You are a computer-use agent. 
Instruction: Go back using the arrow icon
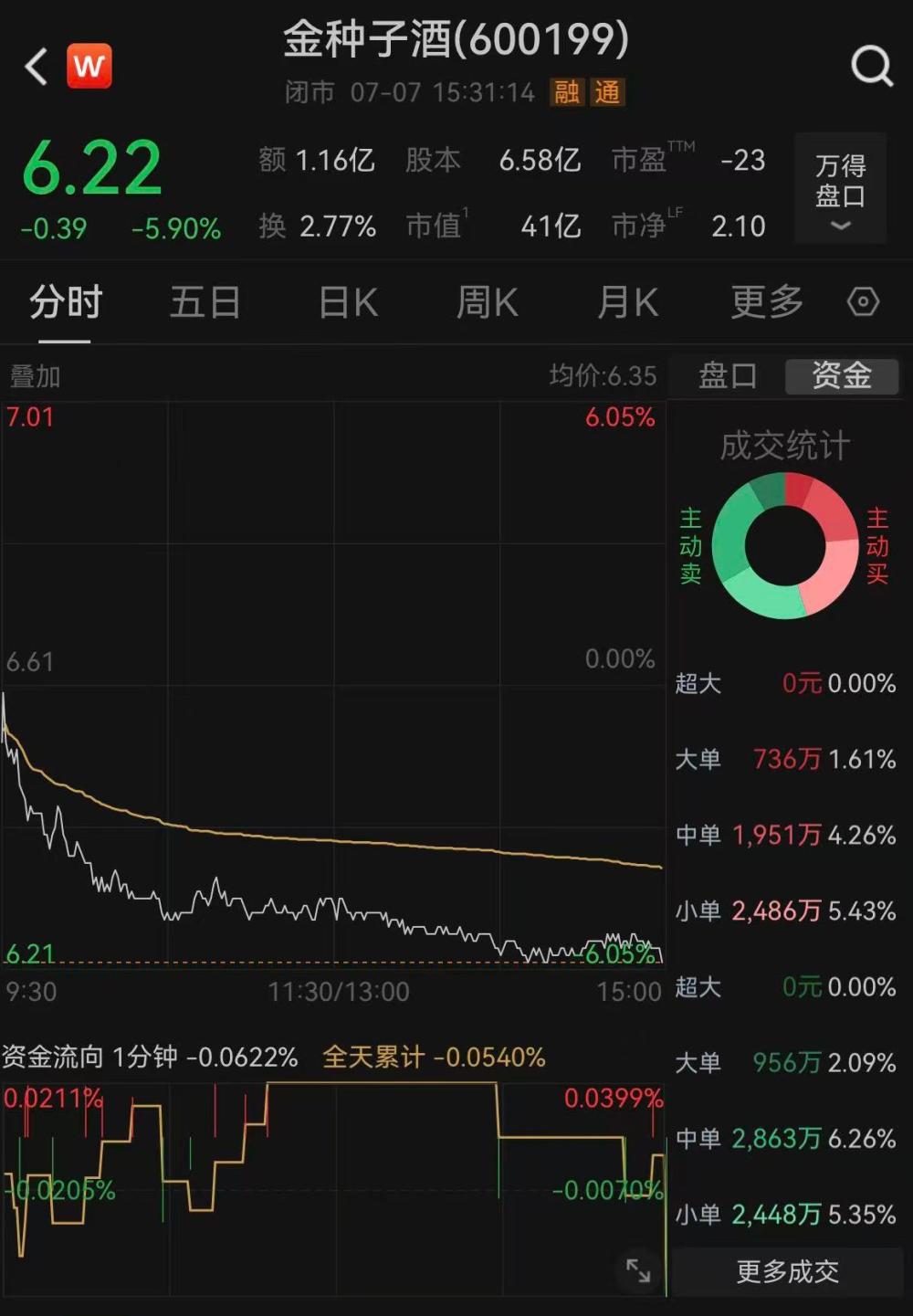tap(37, 68)
